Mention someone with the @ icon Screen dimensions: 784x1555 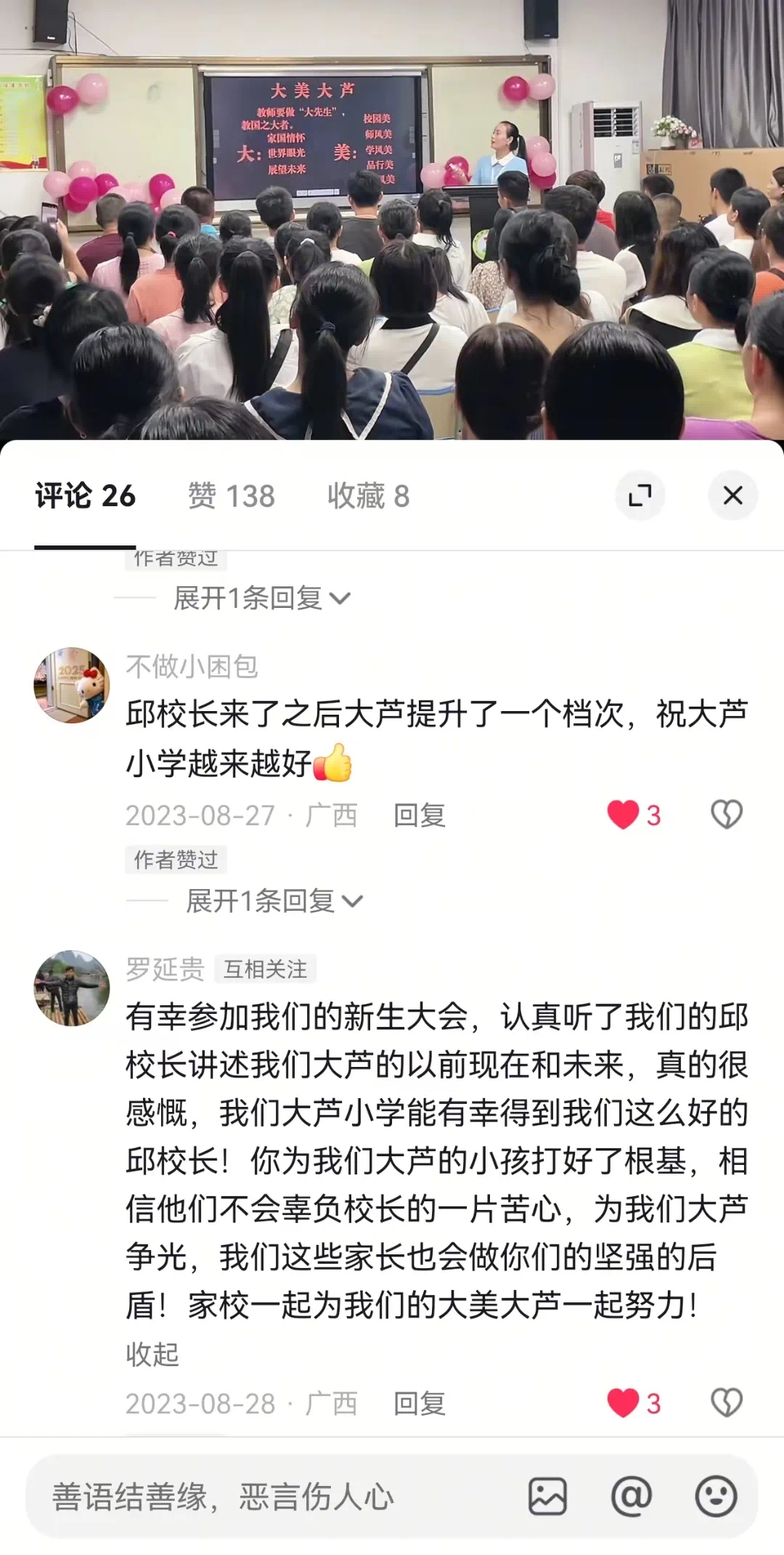pyautogui.click(x=632, y=1497)
